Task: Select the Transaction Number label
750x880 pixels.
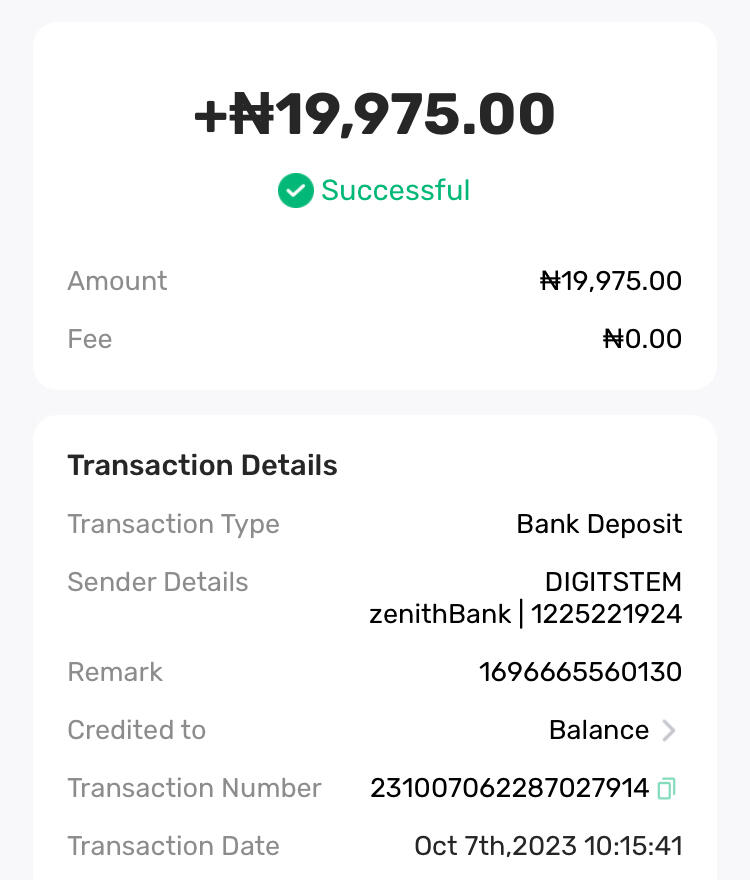Action: (x=194, y=788)
